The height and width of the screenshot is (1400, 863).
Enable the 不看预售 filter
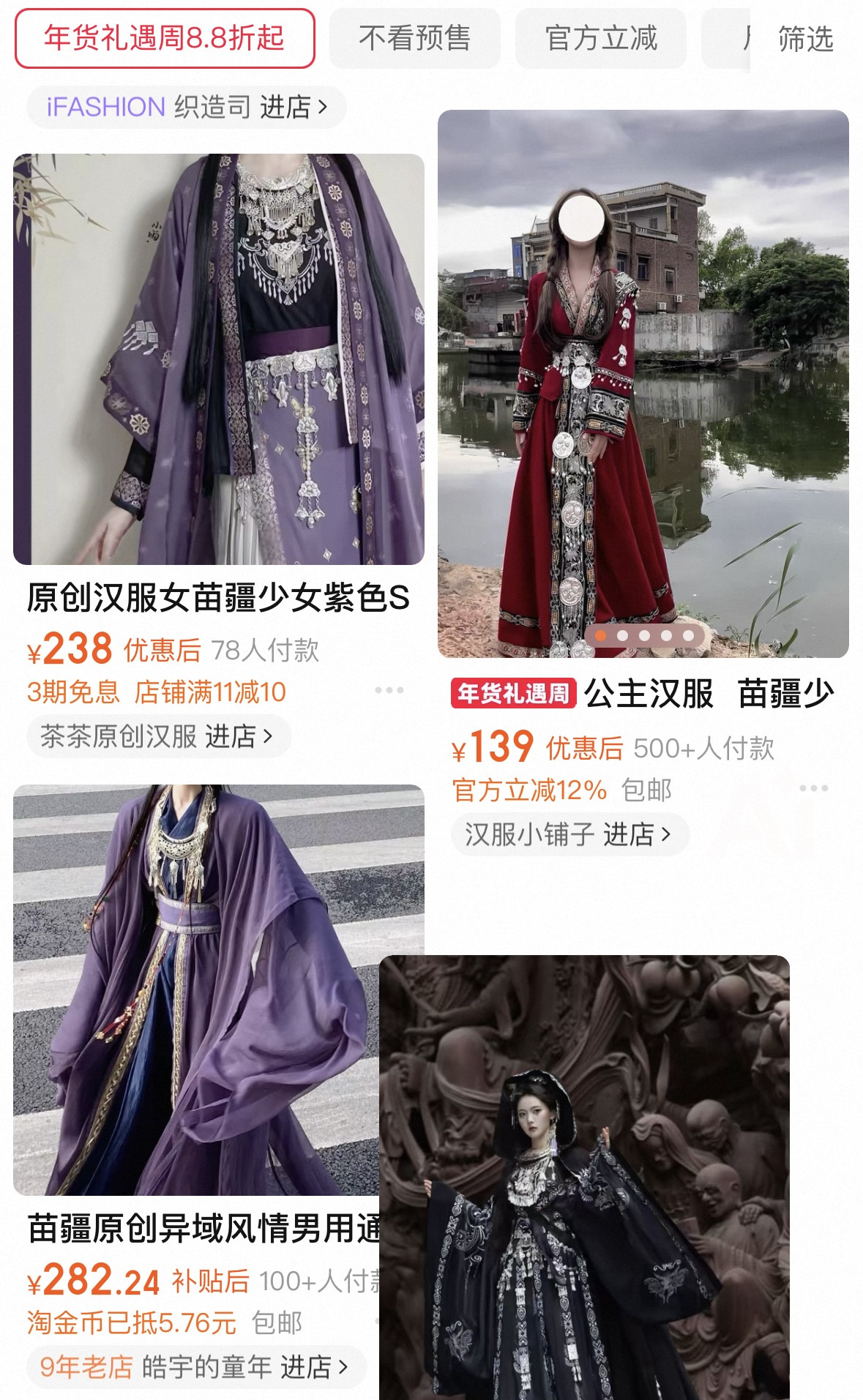(414, 38)
